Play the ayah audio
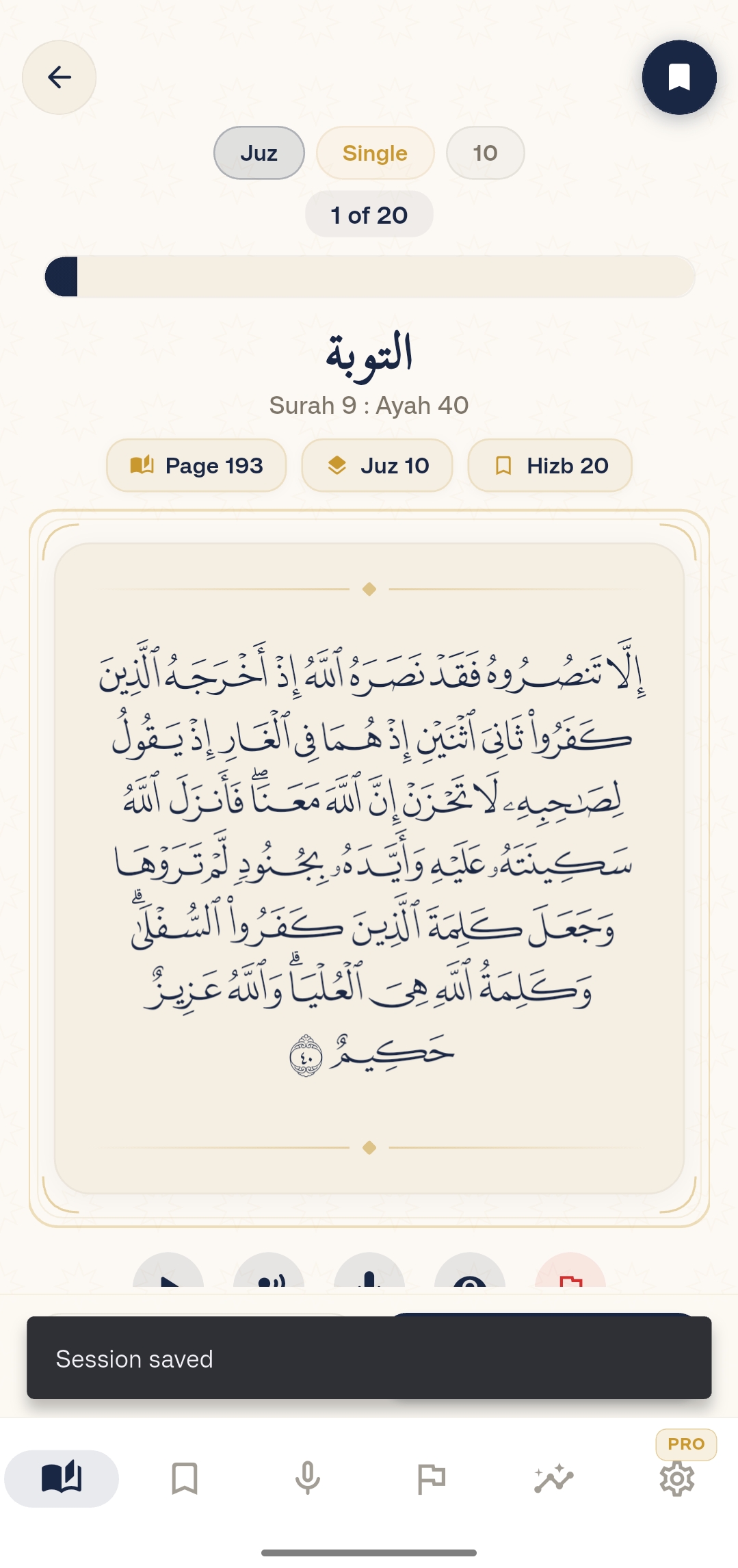 pos(168,1272)
